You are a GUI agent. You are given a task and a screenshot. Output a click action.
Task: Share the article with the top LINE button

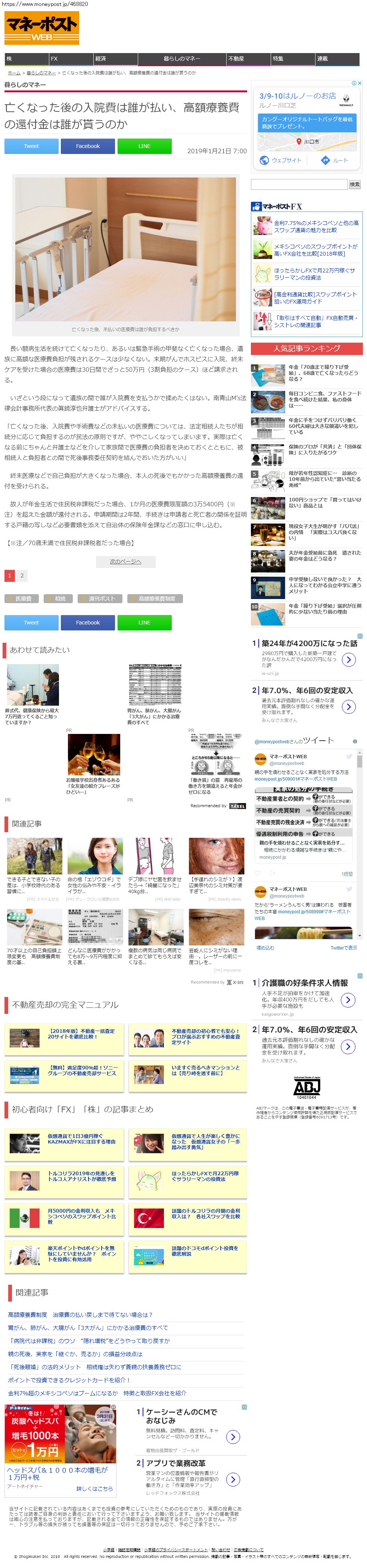pyautogui.click(x=144, y=146)
